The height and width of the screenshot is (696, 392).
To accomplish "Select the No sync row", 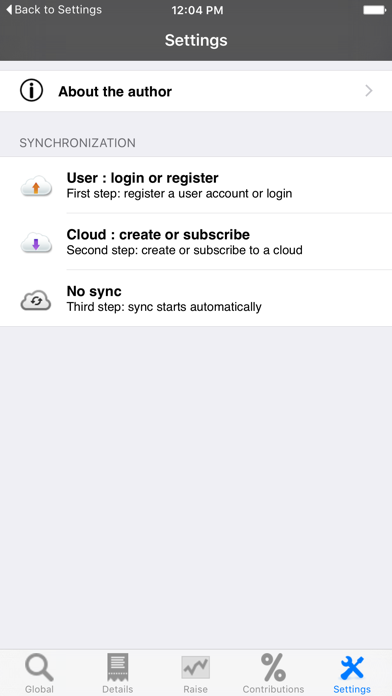I will (196, 298).
